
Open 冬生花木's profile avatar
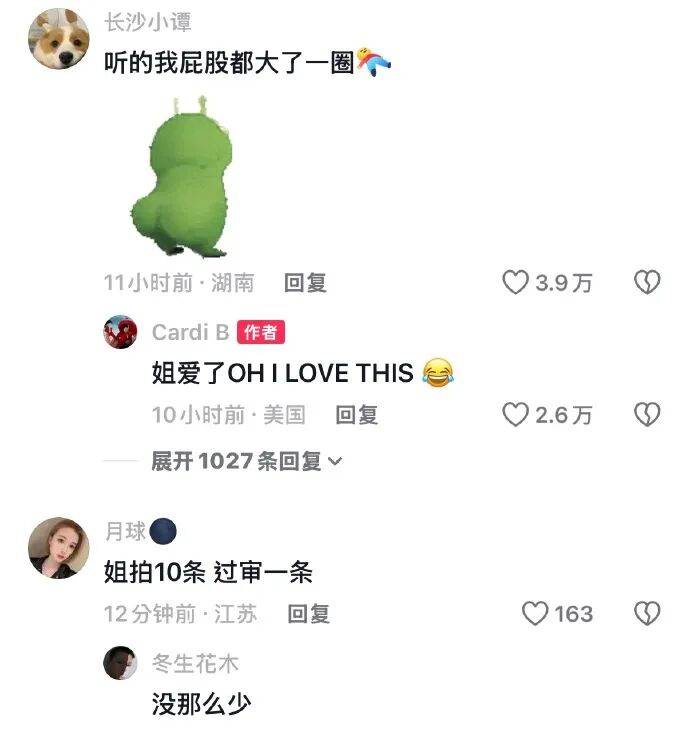click(x=120, y=663)
